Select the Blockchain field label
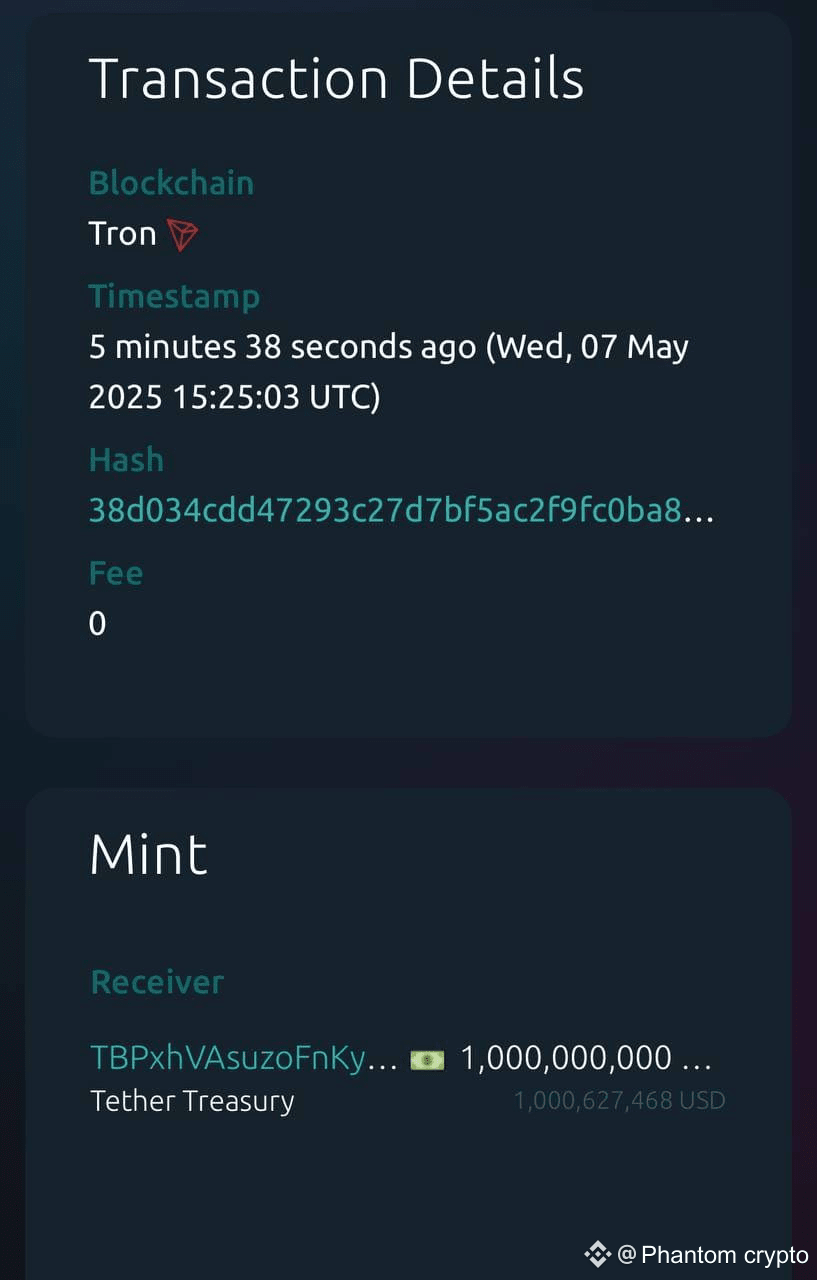 pyautogui.click(x=171, y=183)
